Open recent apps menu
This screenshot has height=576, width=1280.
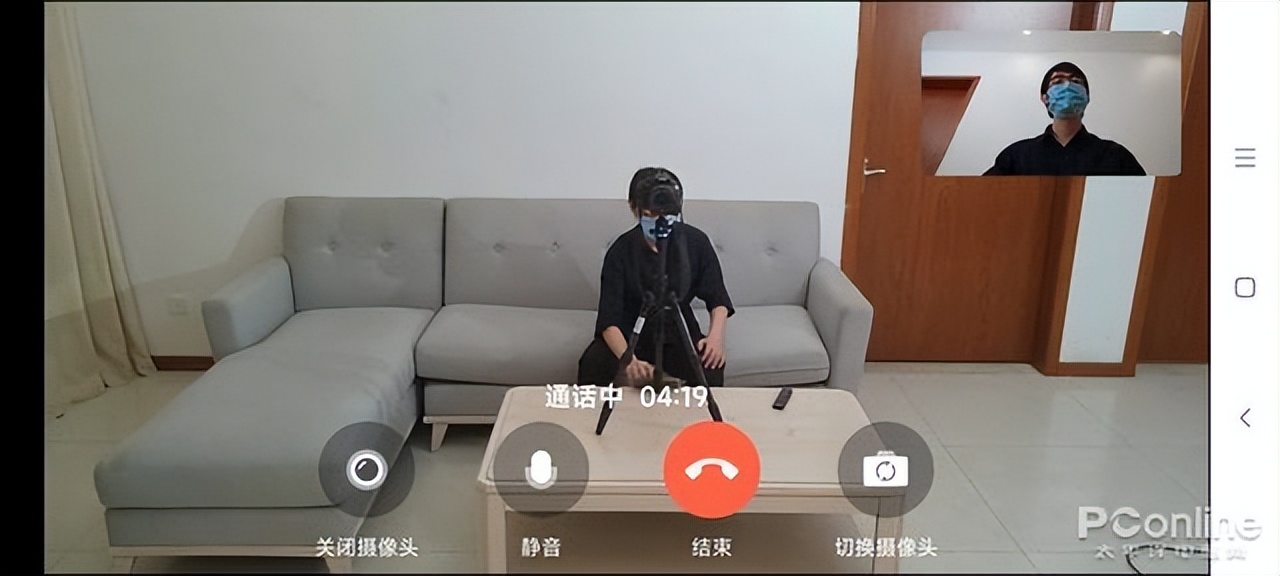(1245, 157)
